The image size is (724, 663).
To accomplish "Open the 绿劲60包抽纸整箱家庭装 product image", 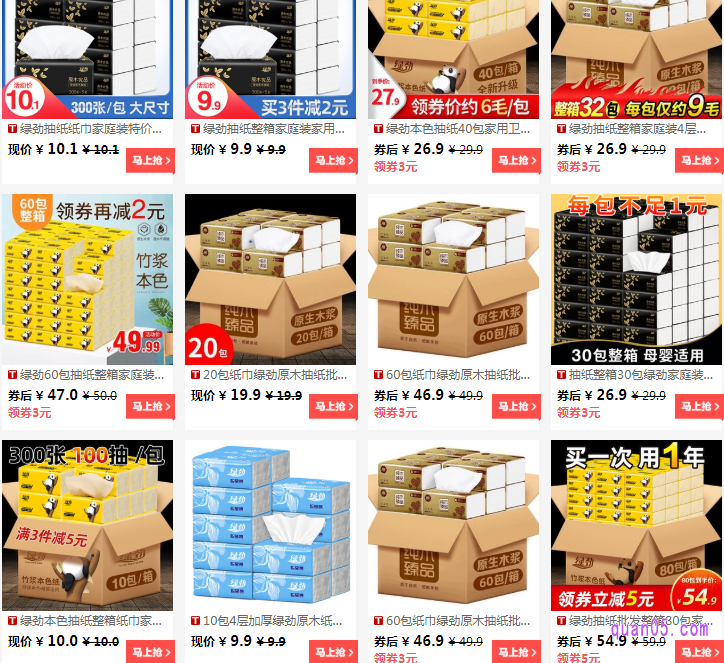I will pos(87,279).
